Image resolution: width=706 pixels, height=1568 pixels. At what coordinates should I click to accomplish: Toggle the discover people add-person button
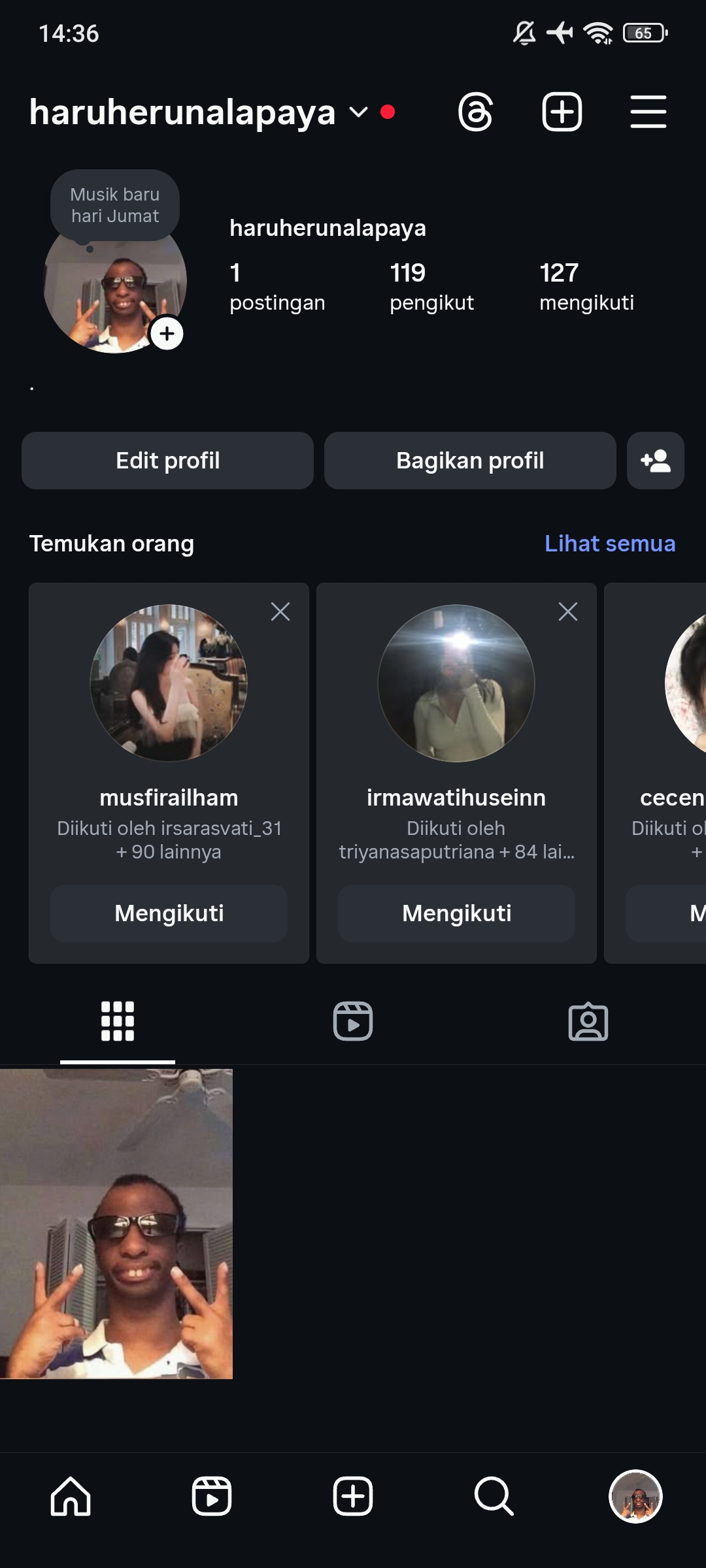[655, 461]
